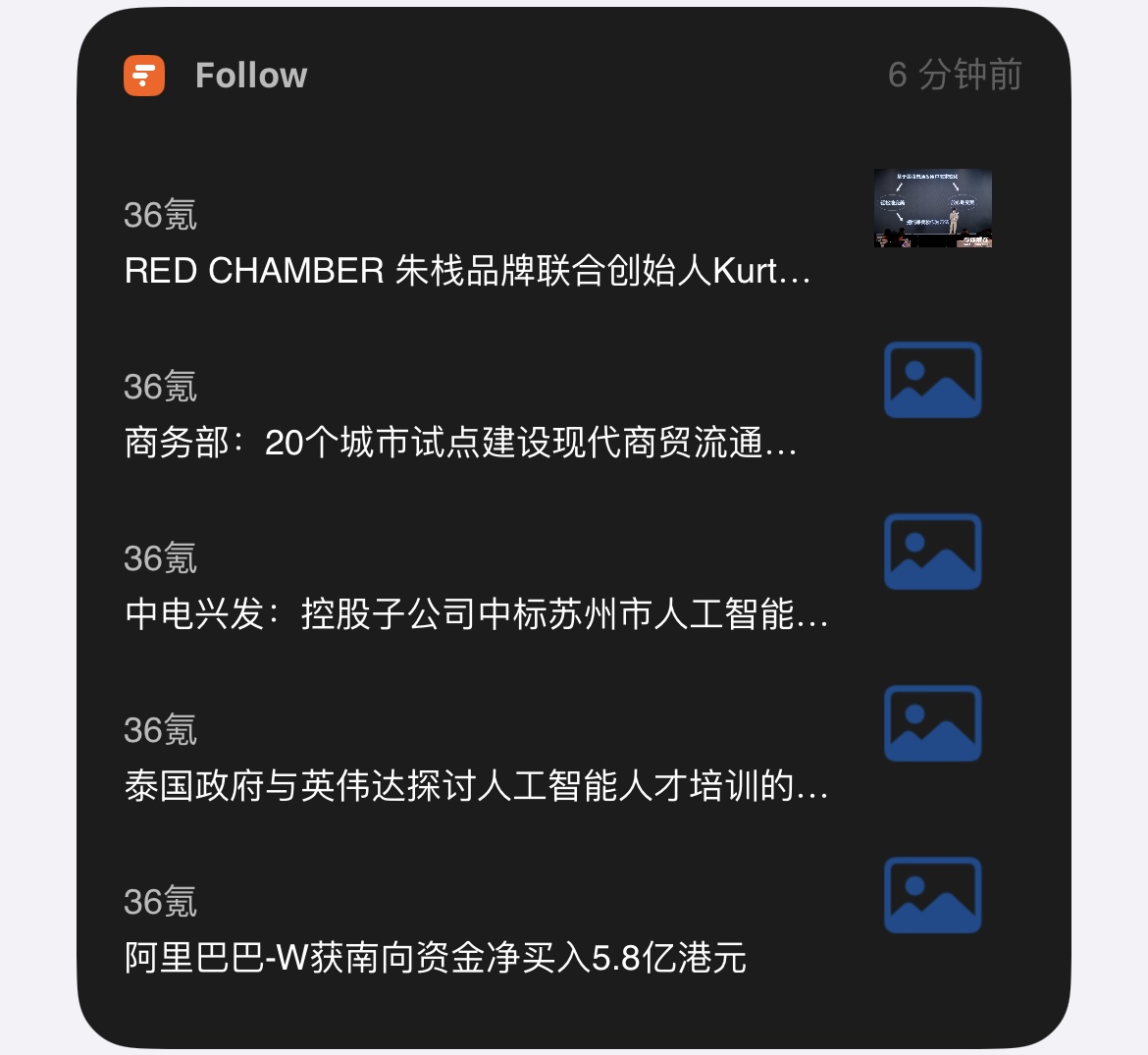Image resolution: width=1148 pixels, height=1055 pixels.
Task: Open the 中电兴发 控股子公司中标 story
Action: [477, 614]
